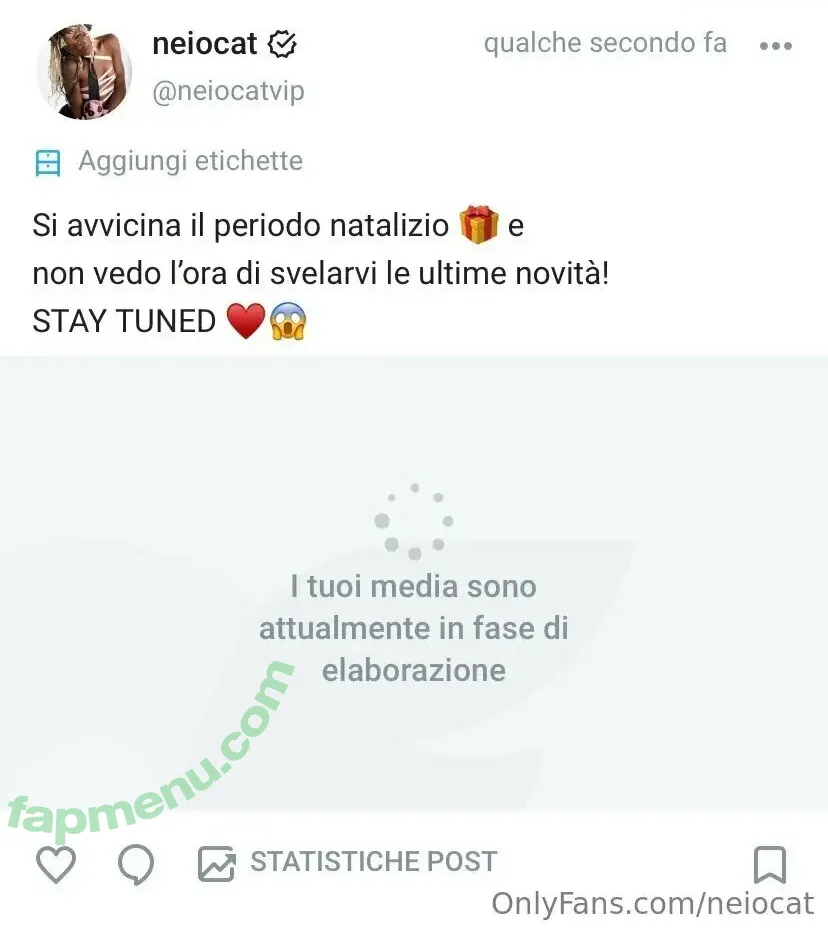This screenshot has height=934, width=828.
Task: Like this post with the heart icon
Action: point(55,864)
